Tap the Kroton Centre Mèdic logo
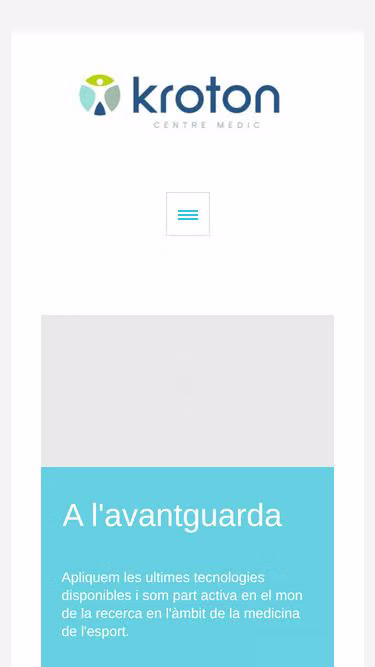Image resolution: width=375 pixels, height=667 pixels. (x=179, y=101)
